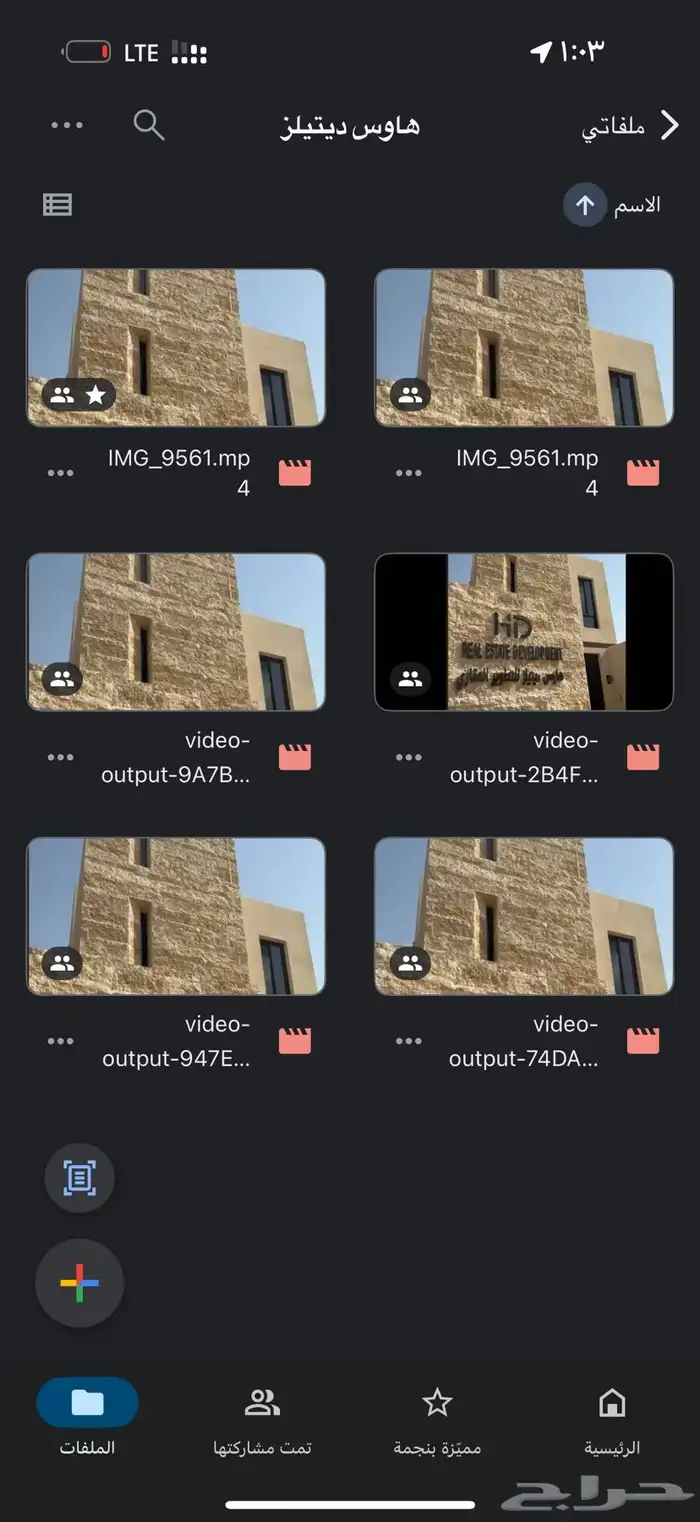The width and height of the screenshot is (700, 1522).
Task: Open the starred IMG_9561.mp4 video
Action: click(176, 347)
